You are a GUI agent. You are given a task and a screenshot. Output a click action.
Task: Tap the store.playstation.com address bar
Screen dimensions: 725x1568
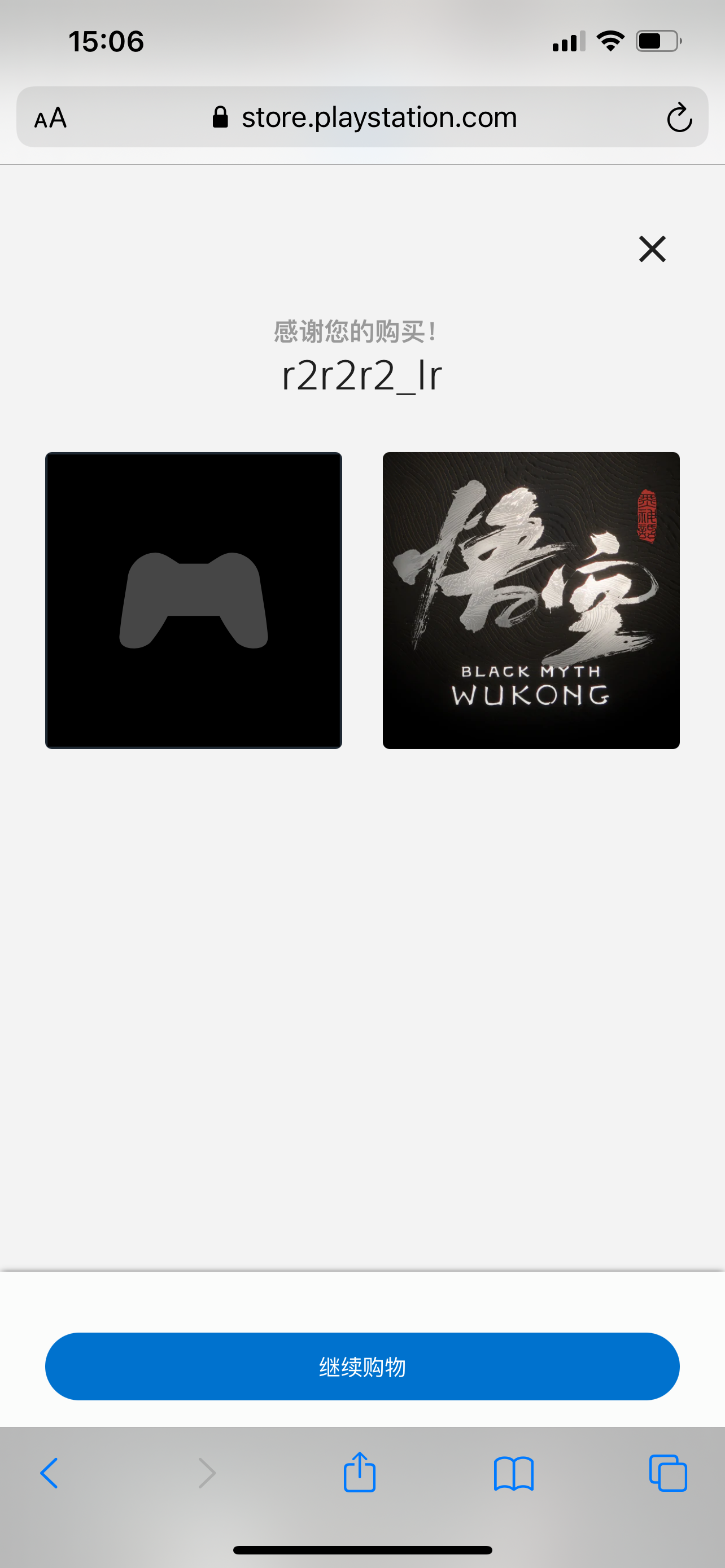pyautogui.click(x=365, y=117)
